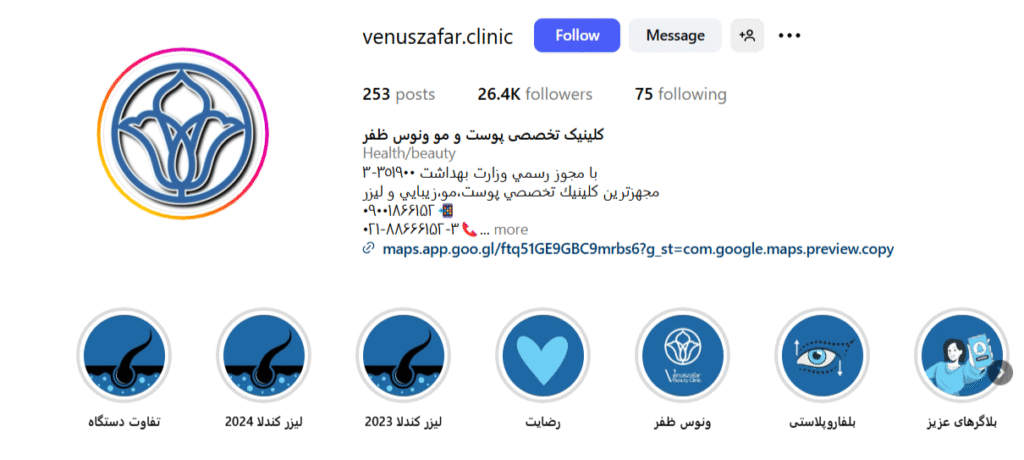
Task: Open the maps.app.goo.gl location link
Action: coord(637,249)
